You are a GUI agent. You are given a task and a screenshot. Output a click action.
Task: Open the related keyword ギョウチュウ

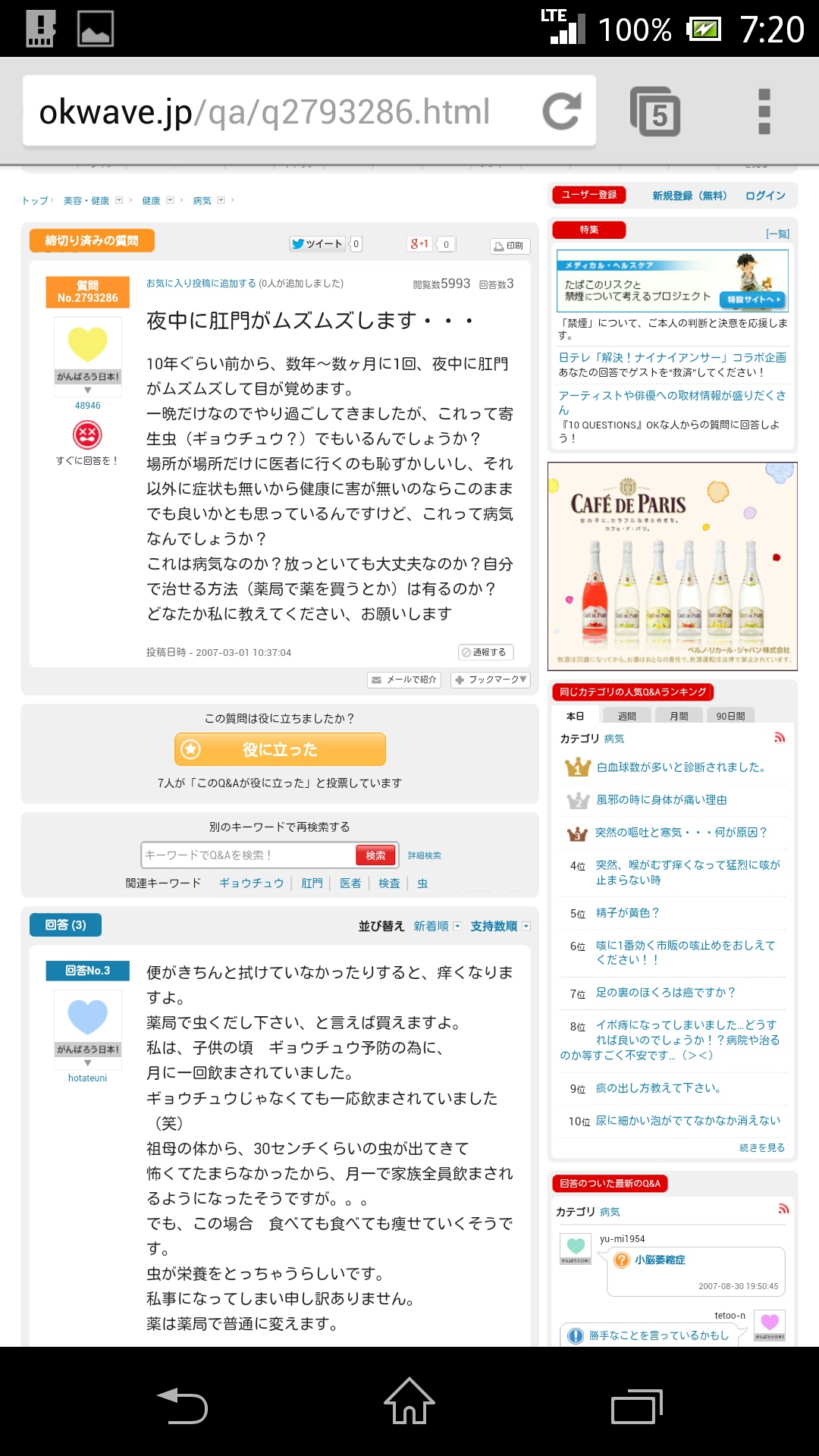click(251, 883)
